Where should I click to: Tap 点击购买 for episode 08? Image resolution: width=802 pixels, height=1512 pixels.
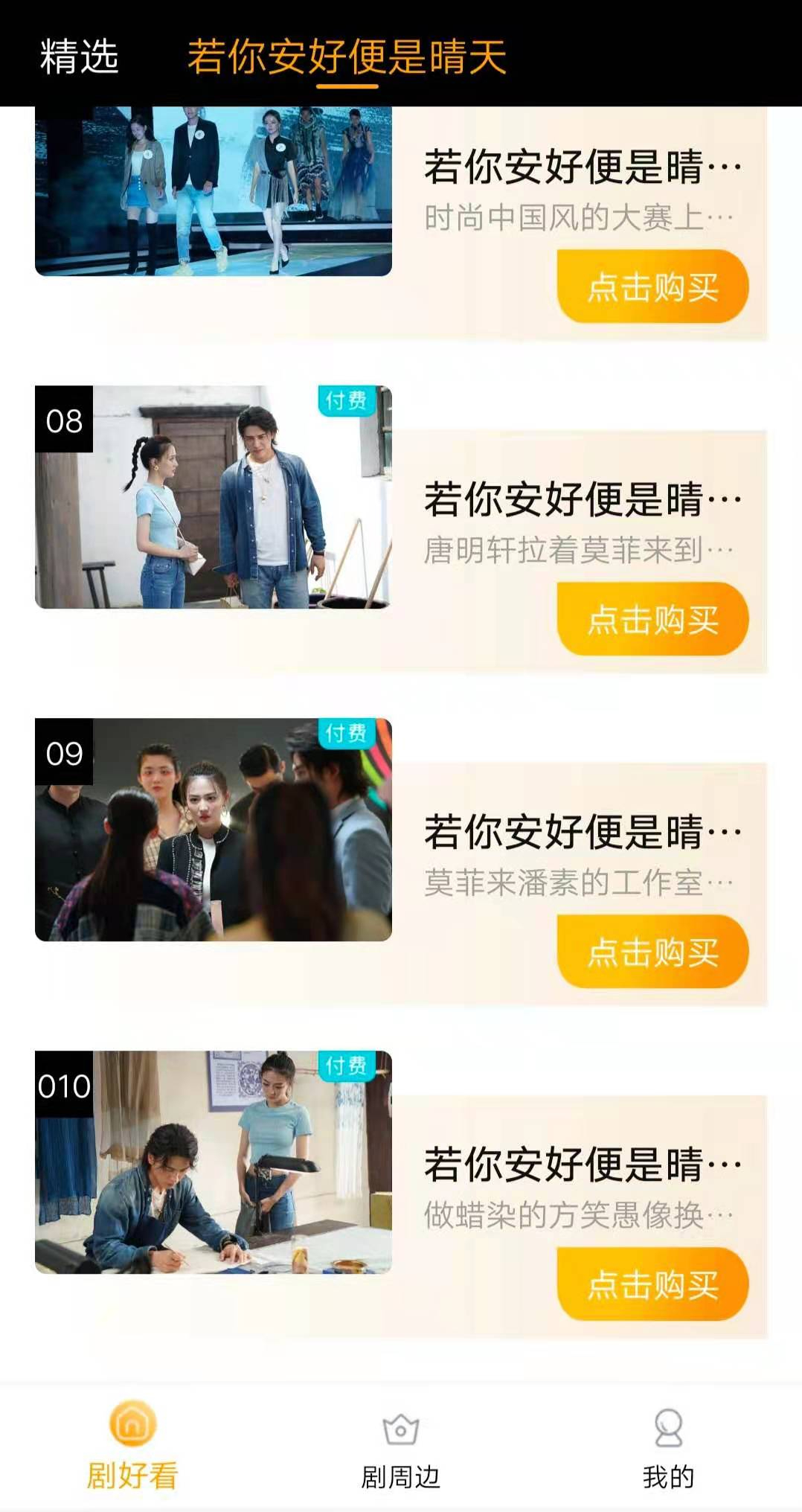(x=652, y=619)
